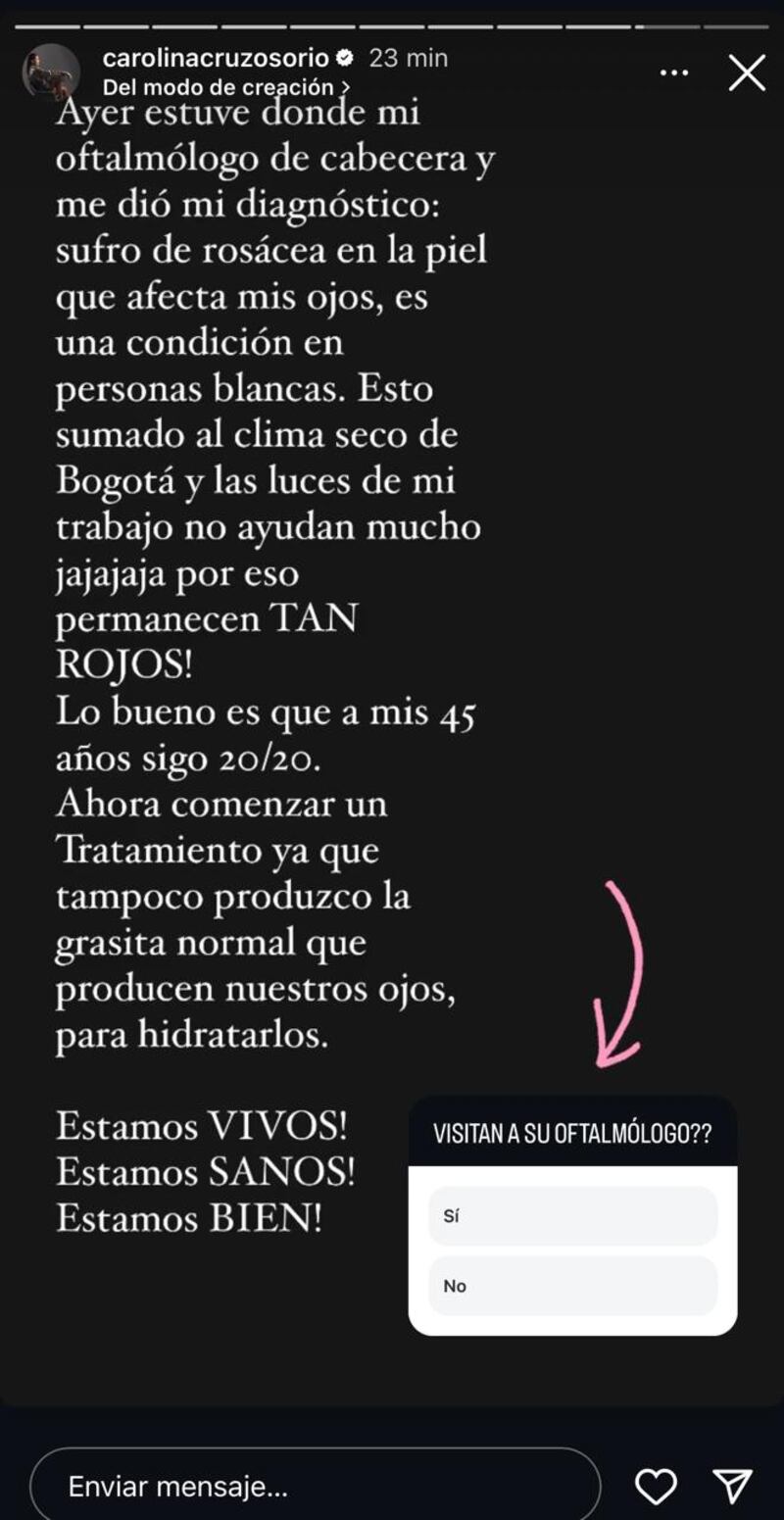The image size is (784, 1520).
Task: Share the story via paper plane icon
Action: click(732, 1487)
